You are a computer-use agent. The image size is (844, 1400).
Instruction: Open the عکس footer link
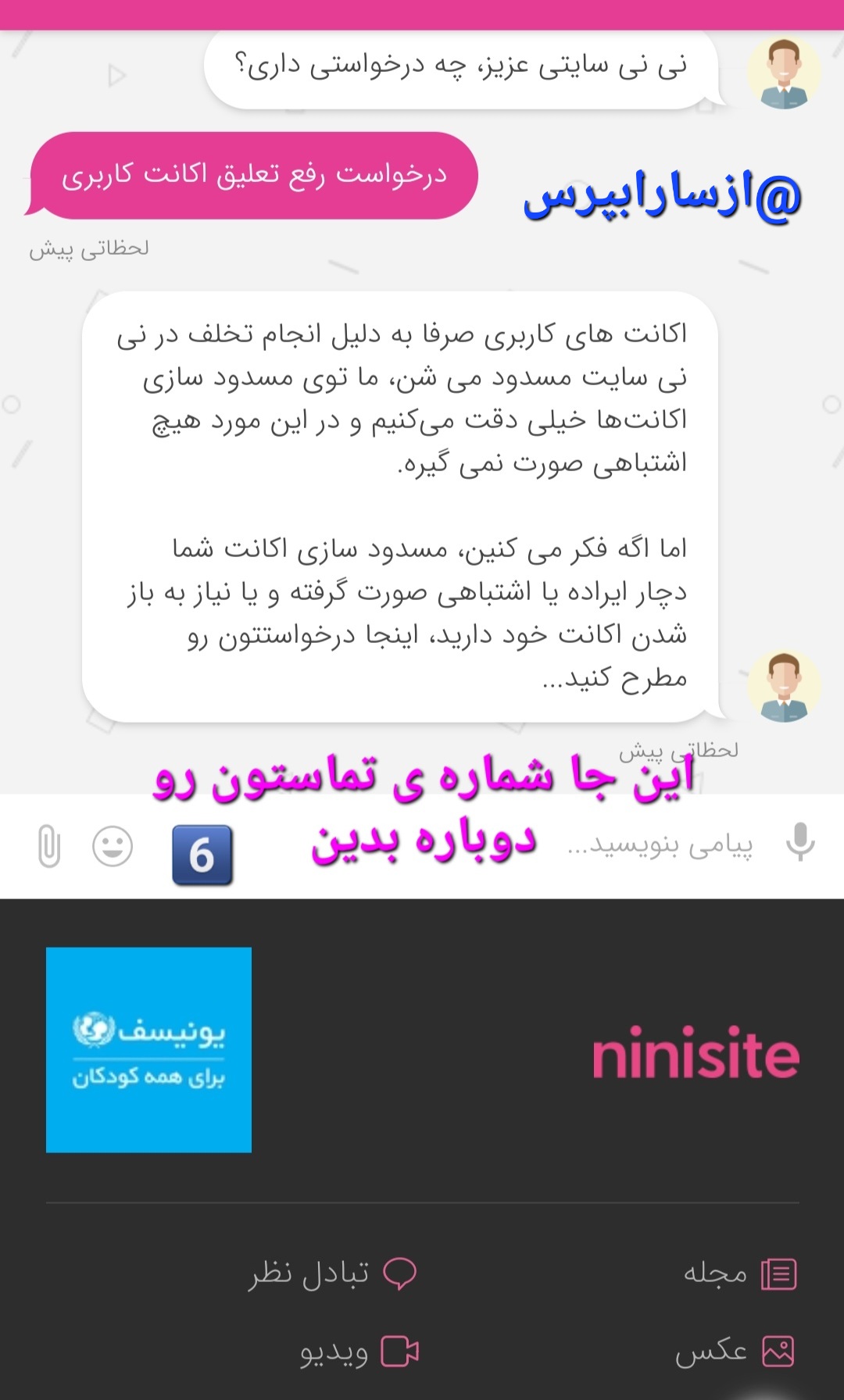click(734, 1352)
